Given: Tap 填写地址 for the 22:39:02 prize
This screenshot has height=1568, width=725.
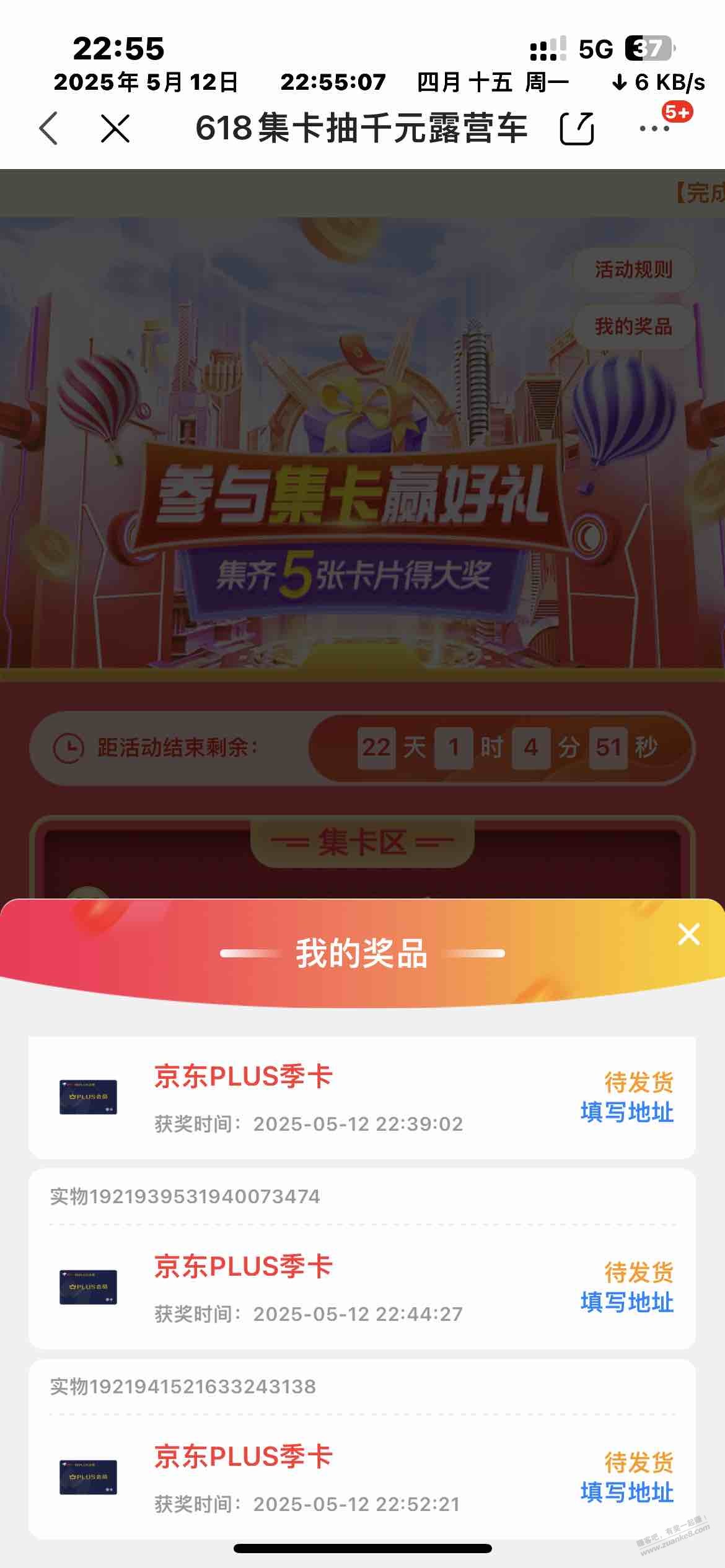Looking at the screenshot, I should (627, 1112).
